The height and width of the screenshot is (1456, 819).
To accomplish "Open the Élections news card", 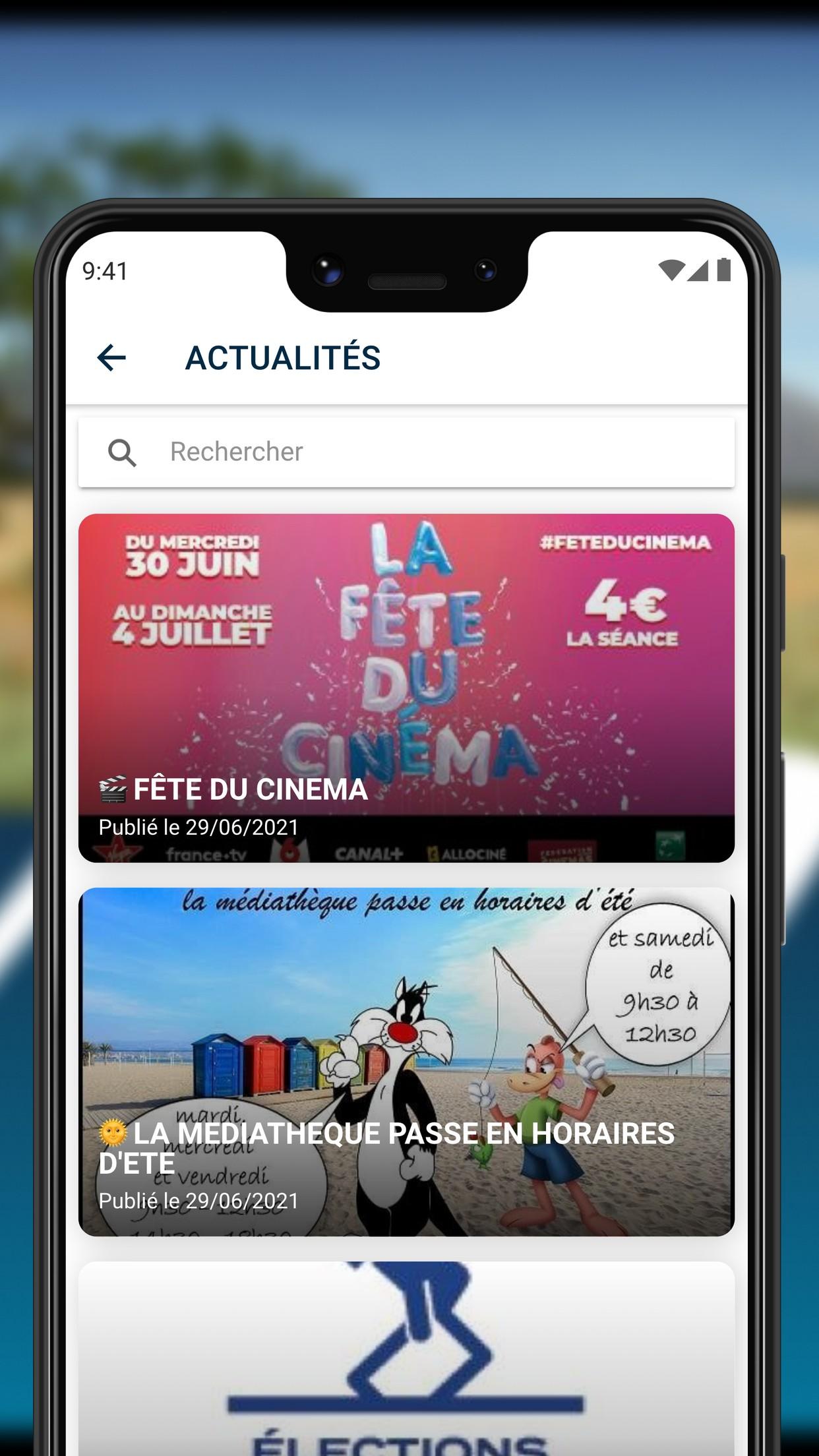I will pos(406,1358).
